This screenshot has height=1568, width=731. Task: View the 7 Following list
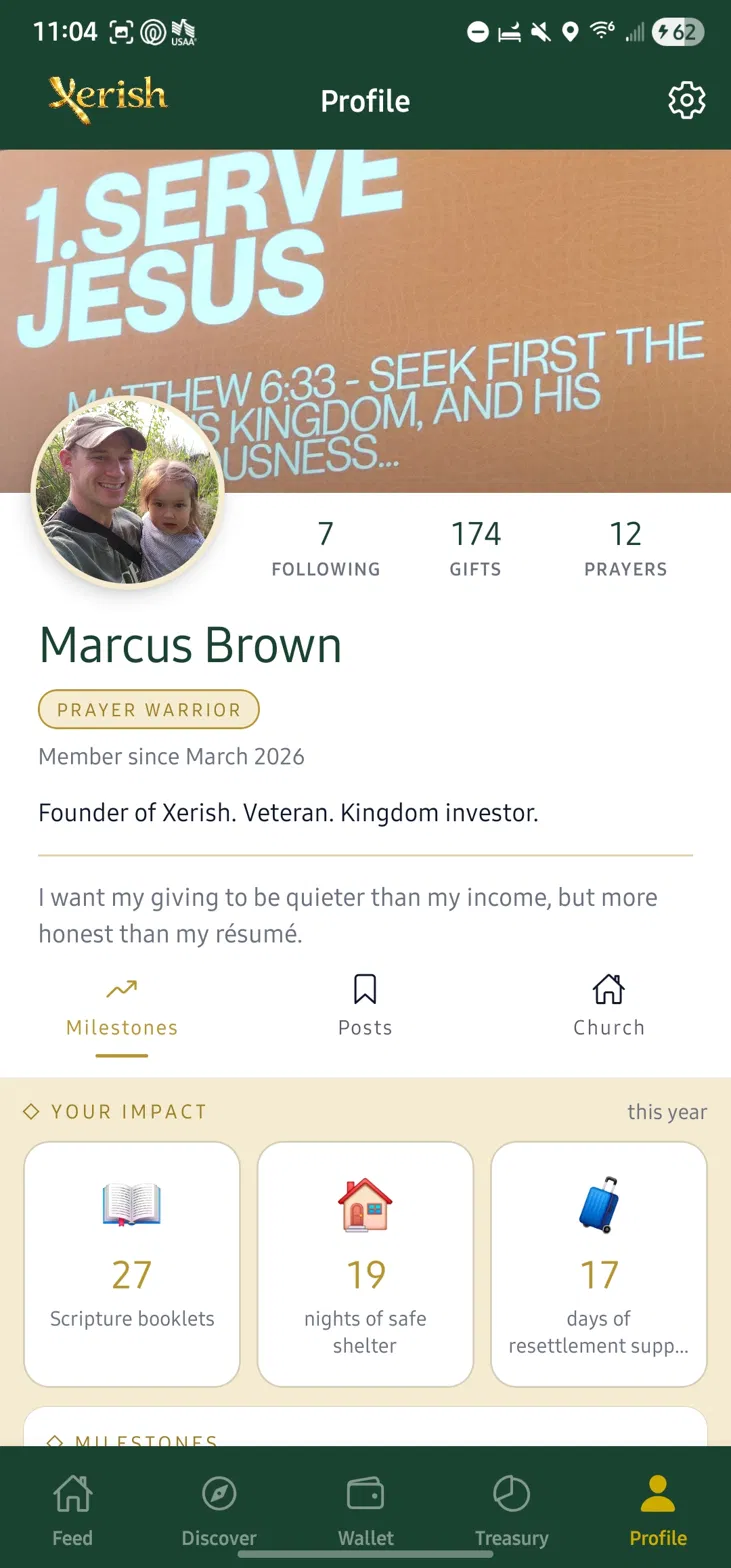click(x=326, y=548)
